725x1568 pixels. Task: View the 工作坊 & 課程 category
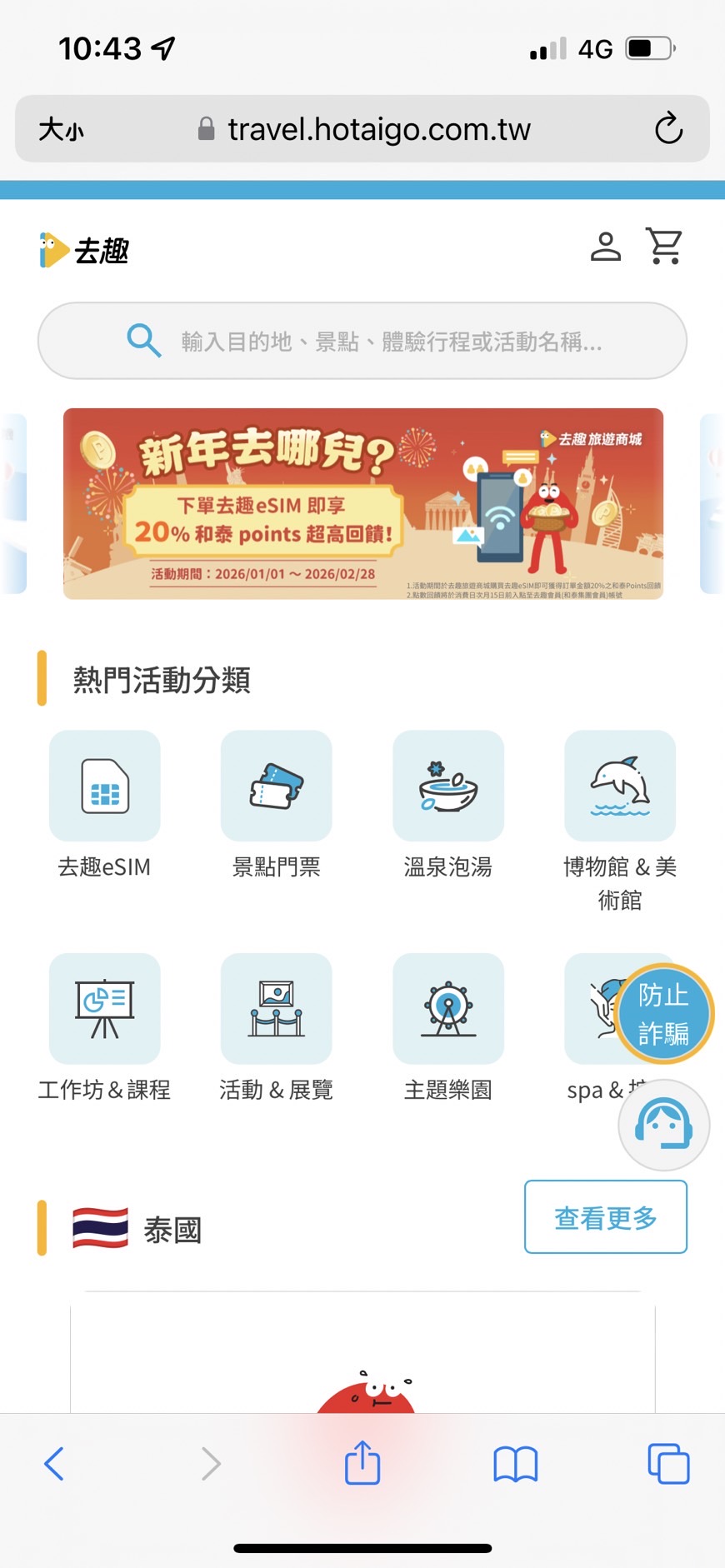(105, 1008)
